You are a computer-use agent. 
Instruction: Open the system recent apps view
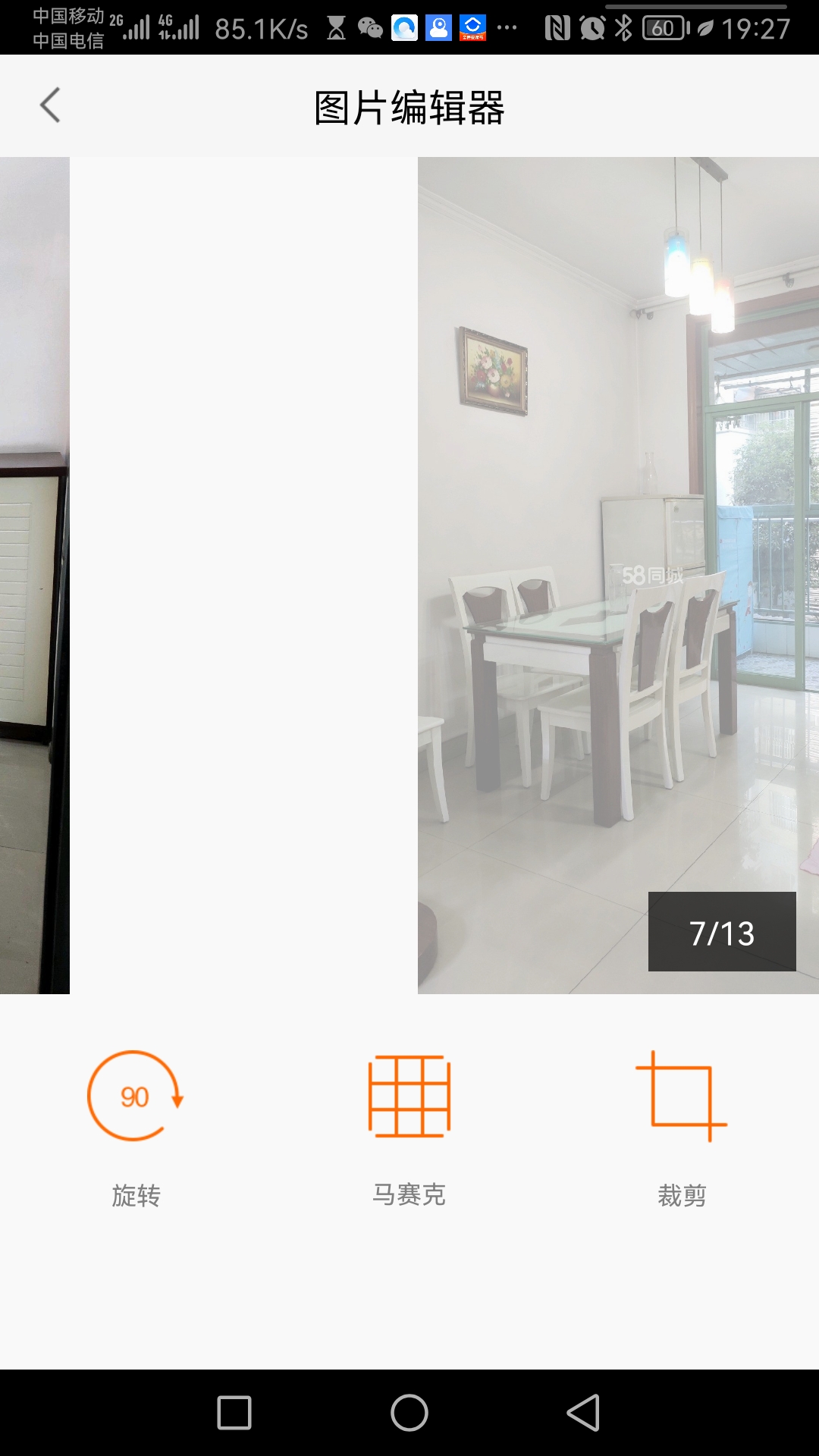pos(234,1413)
